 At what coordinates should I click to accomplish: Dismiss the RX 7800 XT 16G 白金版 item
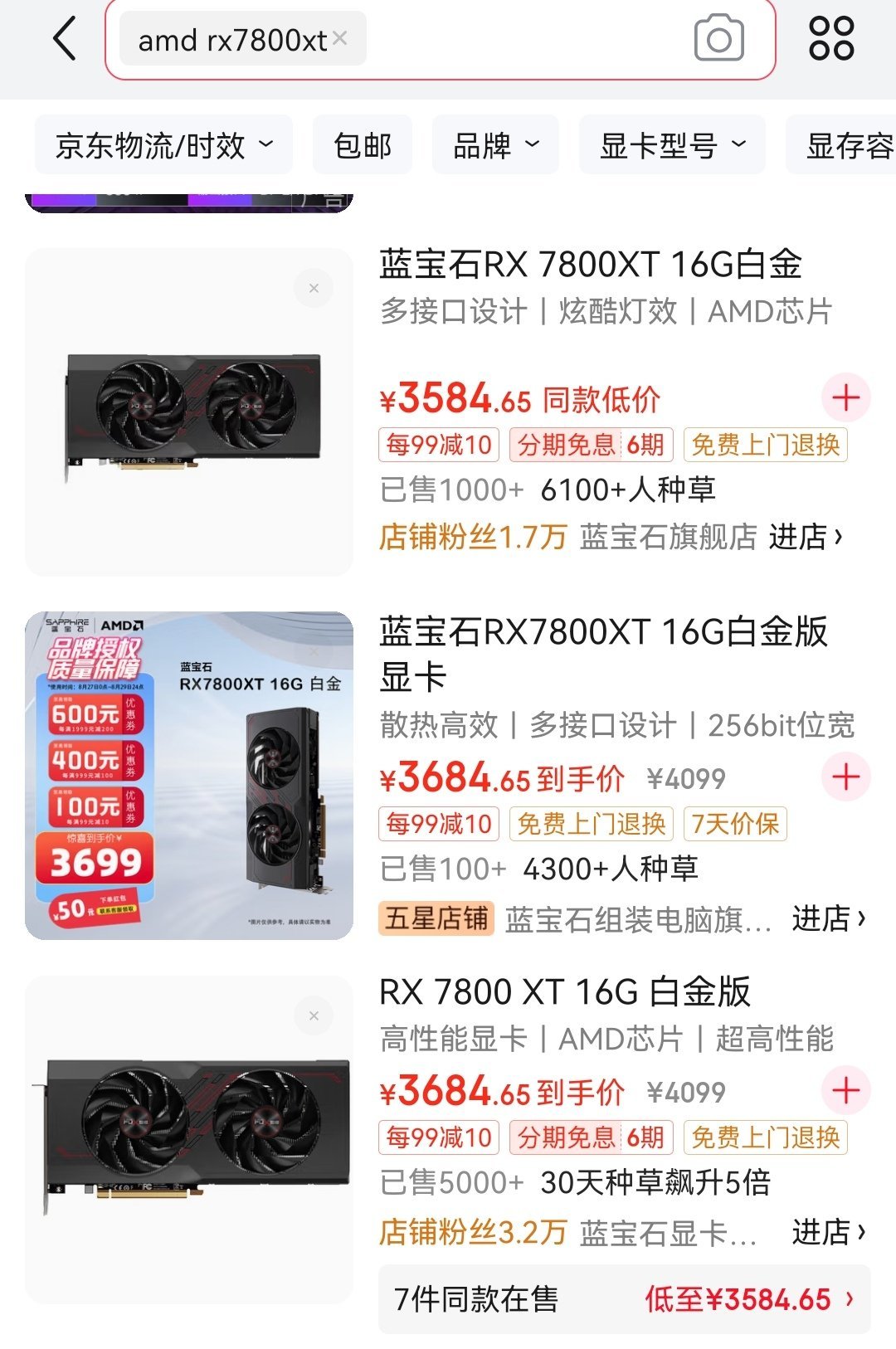point(314,1016)
